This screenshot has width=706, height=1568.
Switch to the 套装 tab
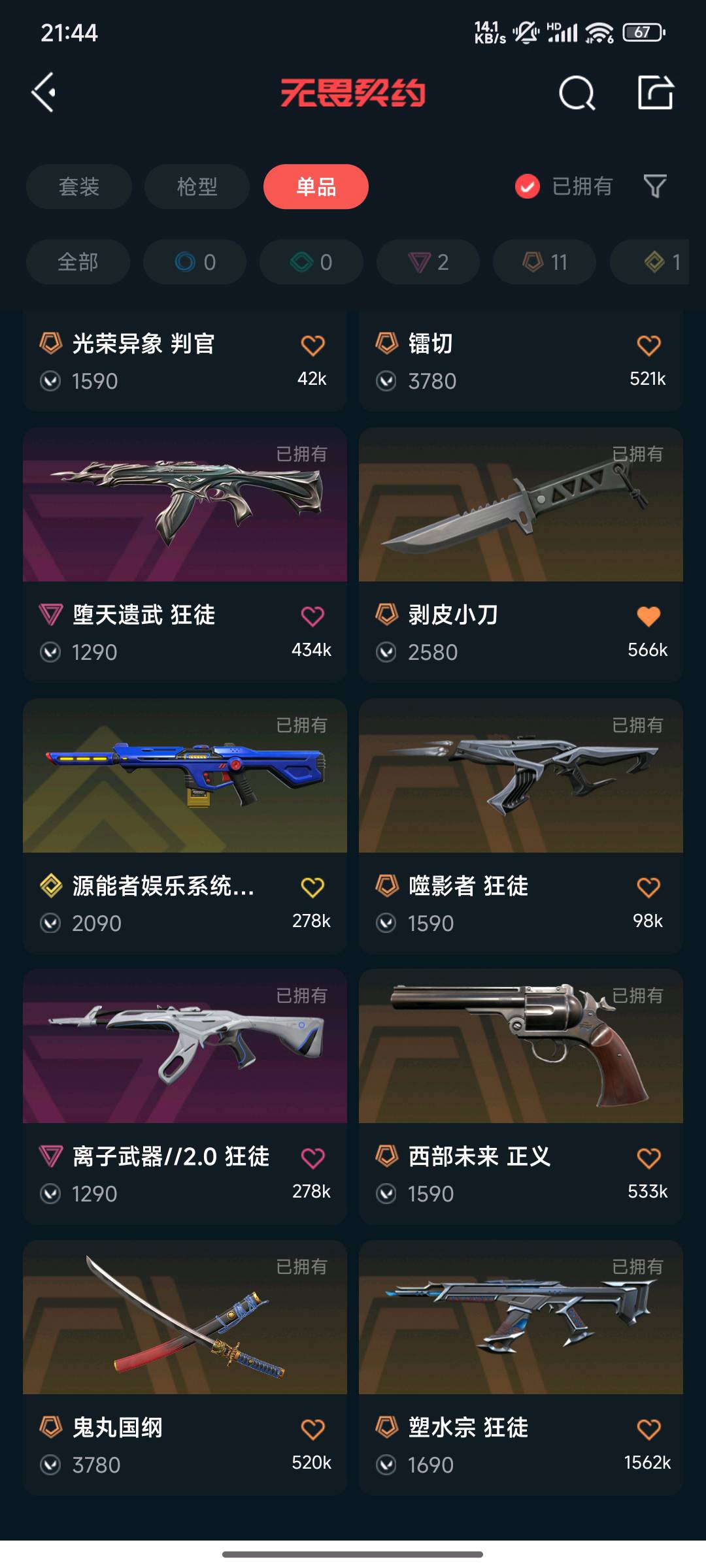tap(79, 187)
